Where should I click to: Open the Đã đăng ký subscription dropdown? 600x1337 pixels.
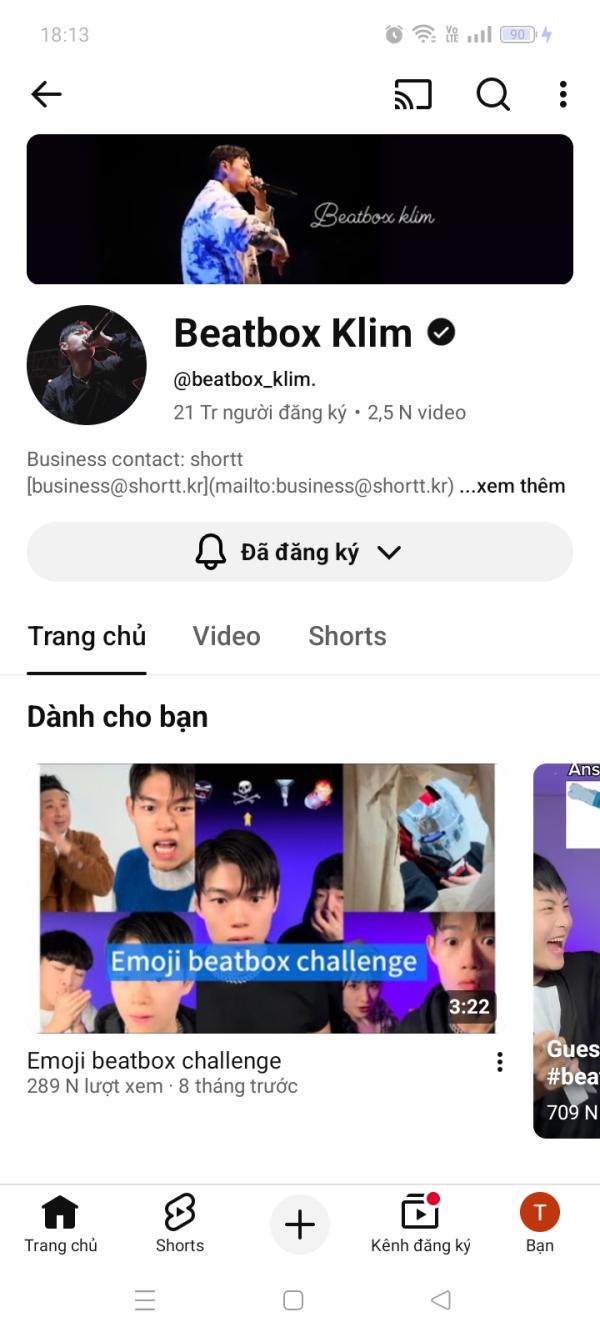point(300,552)
